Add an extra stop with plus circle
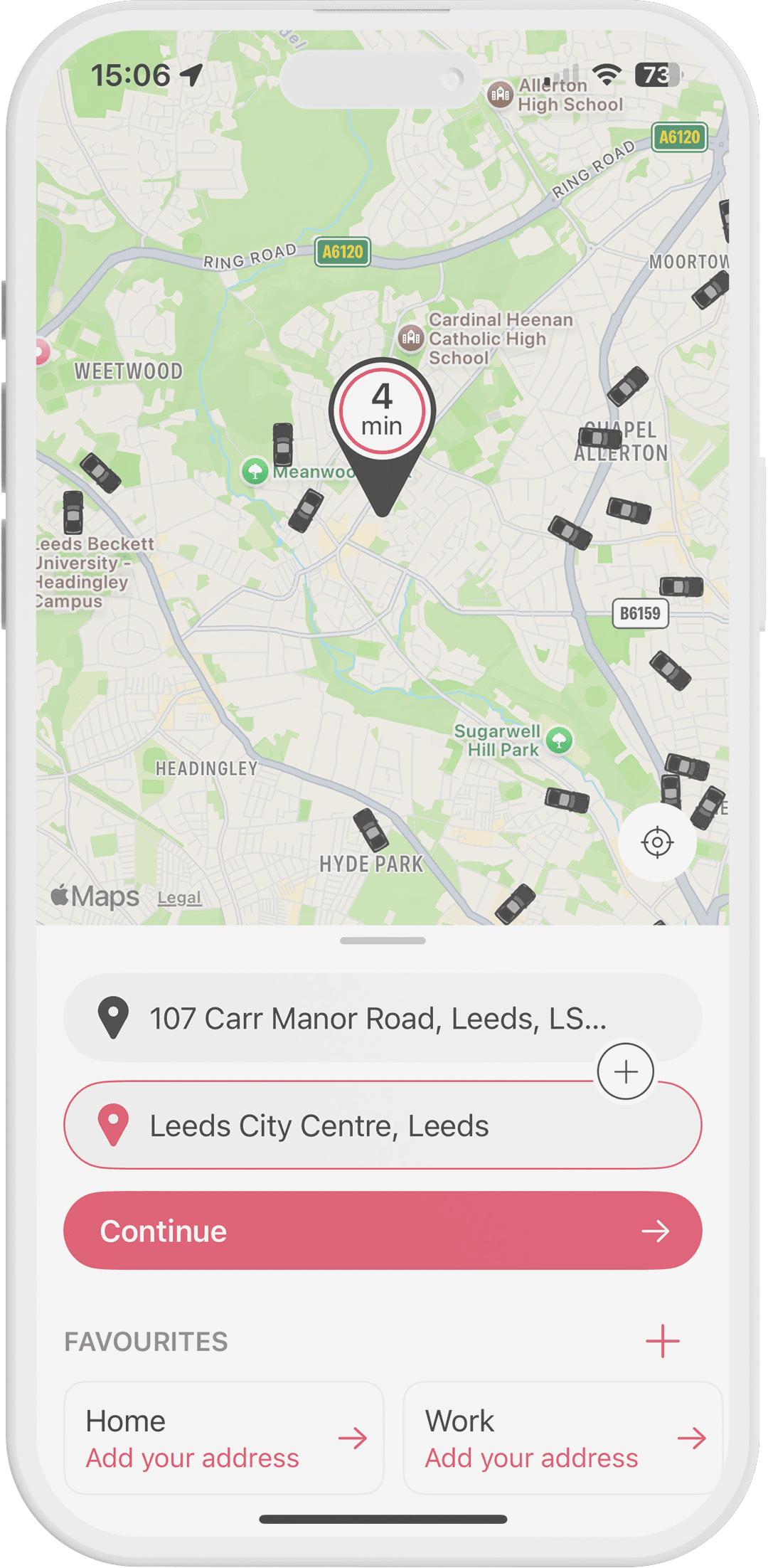 pyautogui.click(x=626, y=1071)
